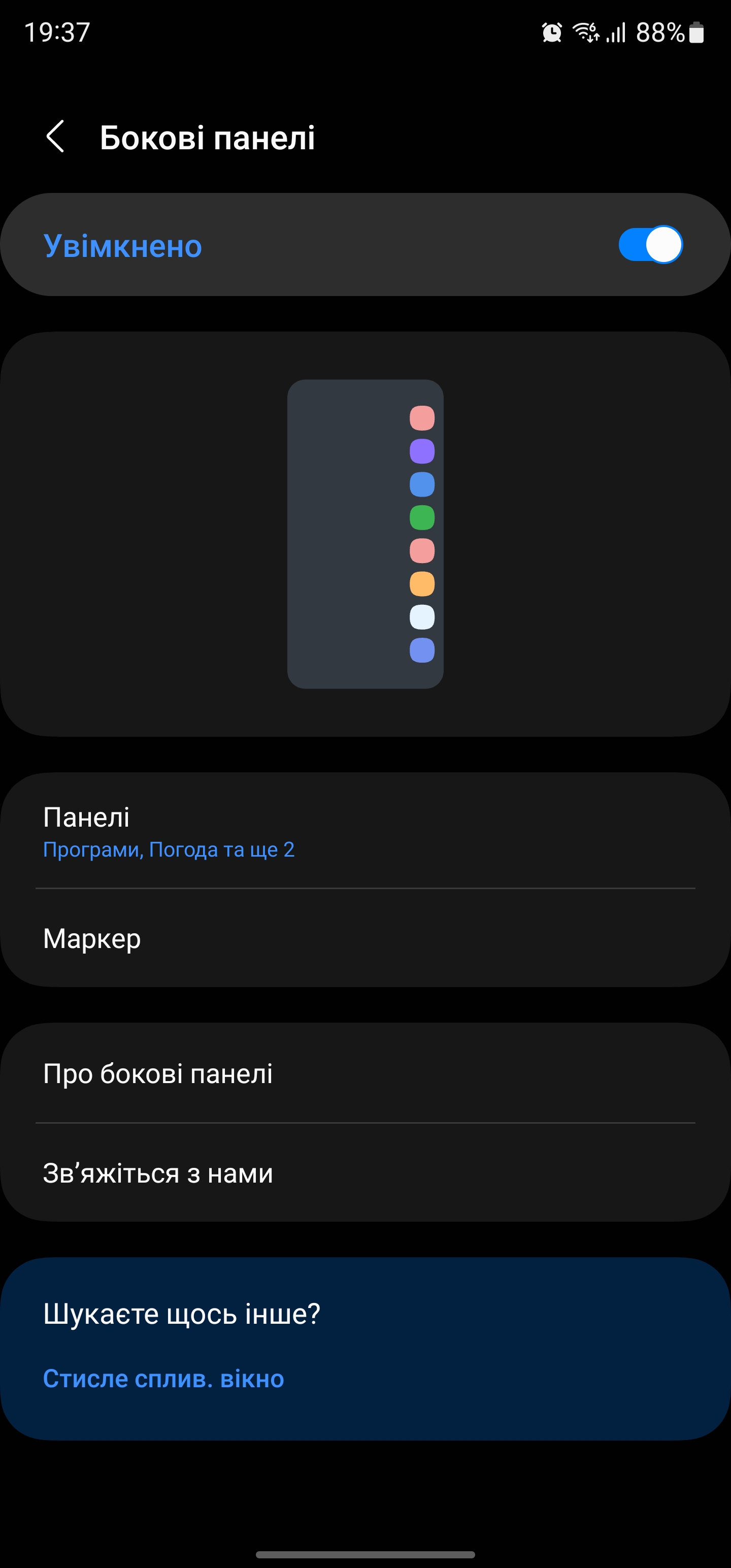731x1568 pixels.
Task: Go back from Бокові панелі
Action: pos(55,137)
